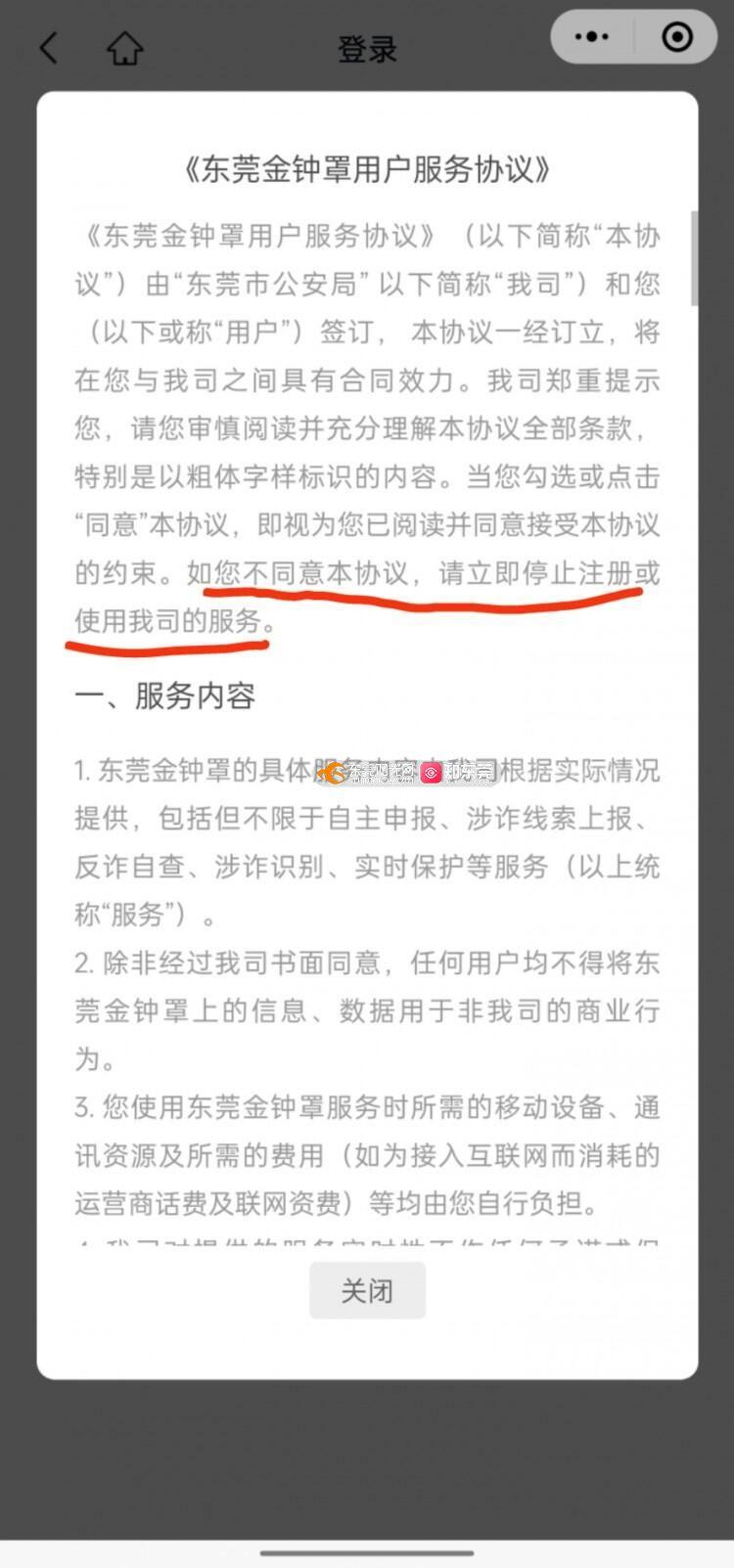Open the home icon in title bar
This screenshot has height=1568, width=734.
tap(125, 47)
